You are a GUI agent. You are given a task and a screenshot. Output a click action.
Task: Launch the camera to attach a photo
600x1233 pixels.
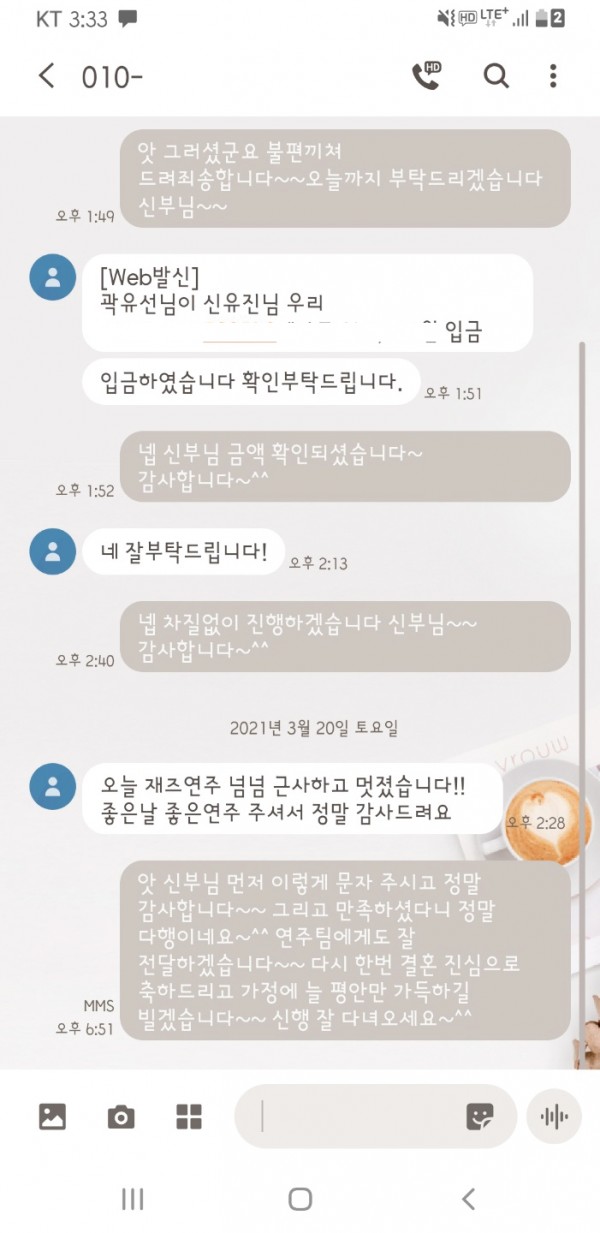(x=121, y=1117)
